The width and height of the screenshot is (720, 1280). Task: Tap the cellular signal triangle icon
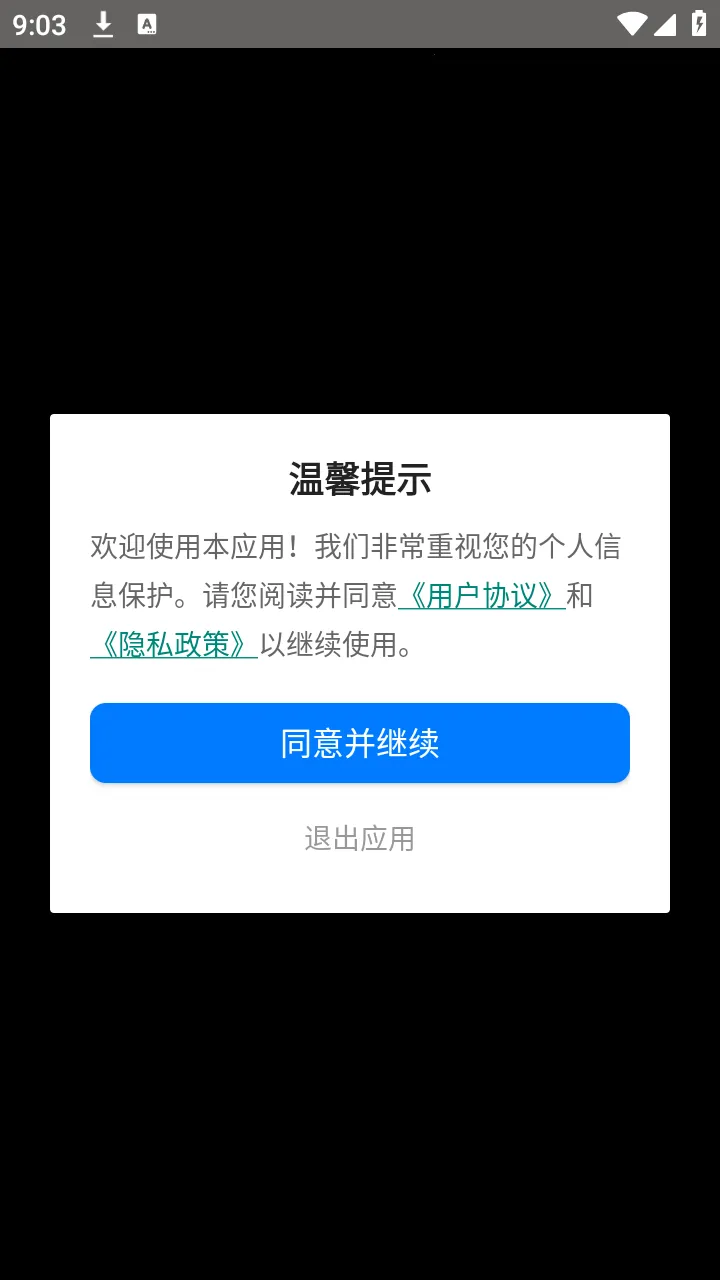tap(664, 24)
